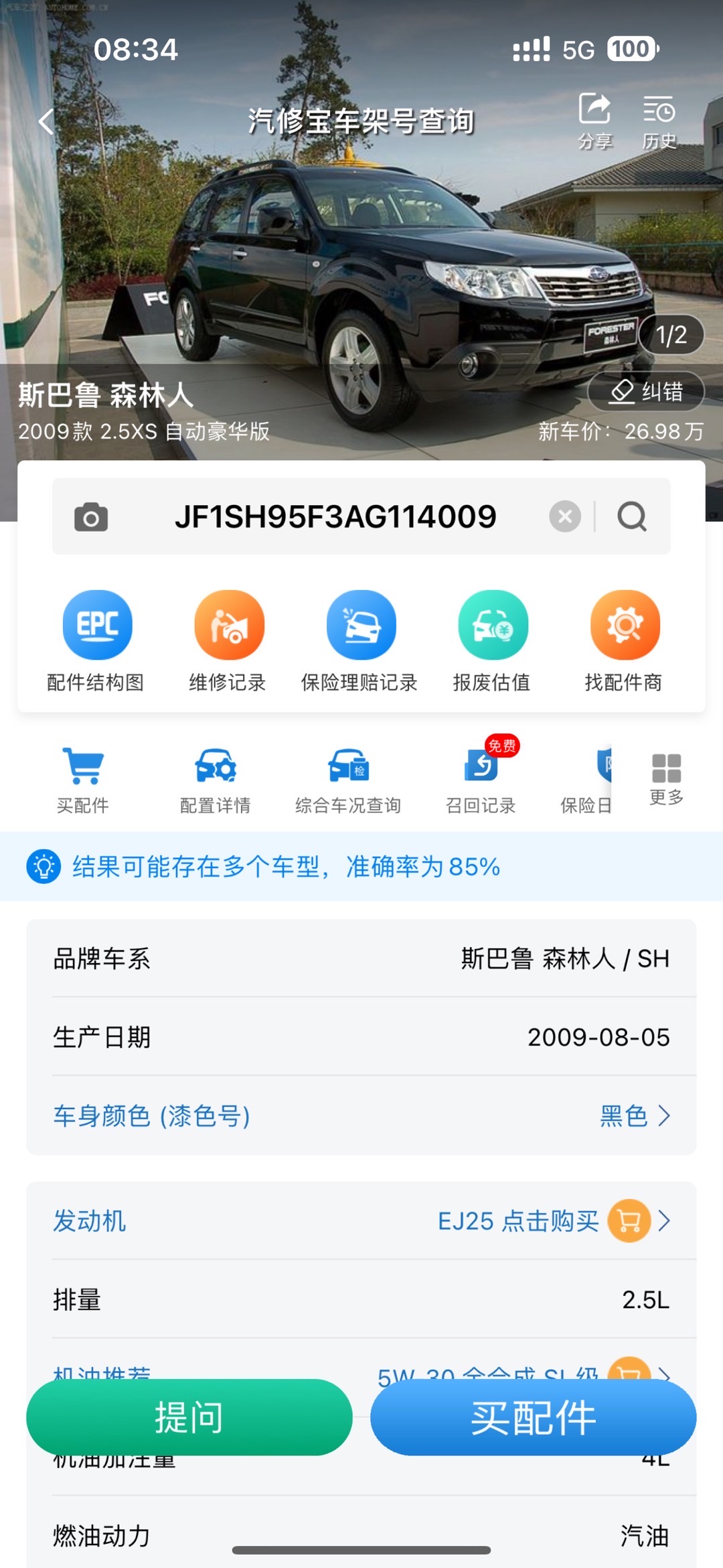Open 报废估值 (scrap valuation)
The height and width of the screenshot is (1568, 723).
[492, 640]
